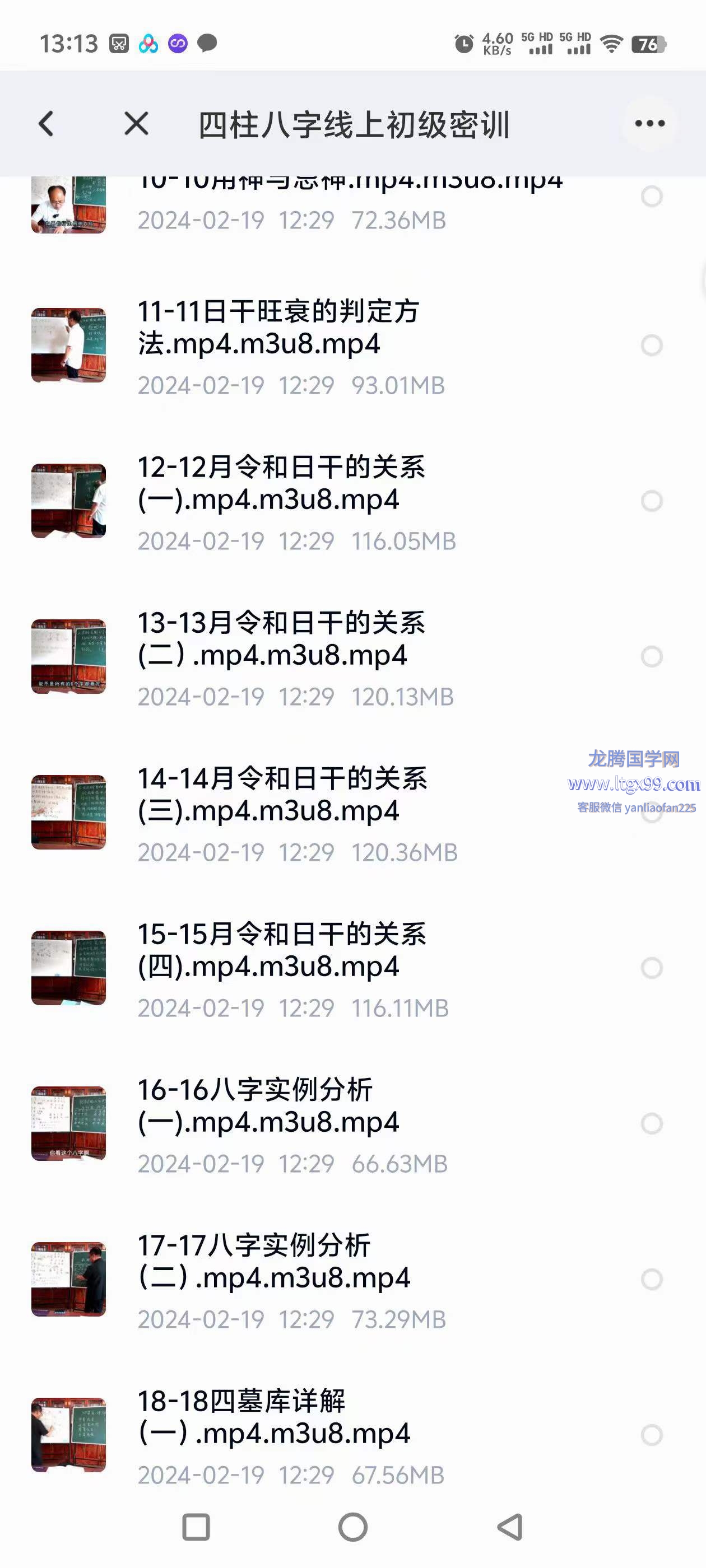Viewport: 706px width, 1568px height.
Task: Select the circle for the 93.01MB file
Action: pyautogui.click(x=652, y=345)
